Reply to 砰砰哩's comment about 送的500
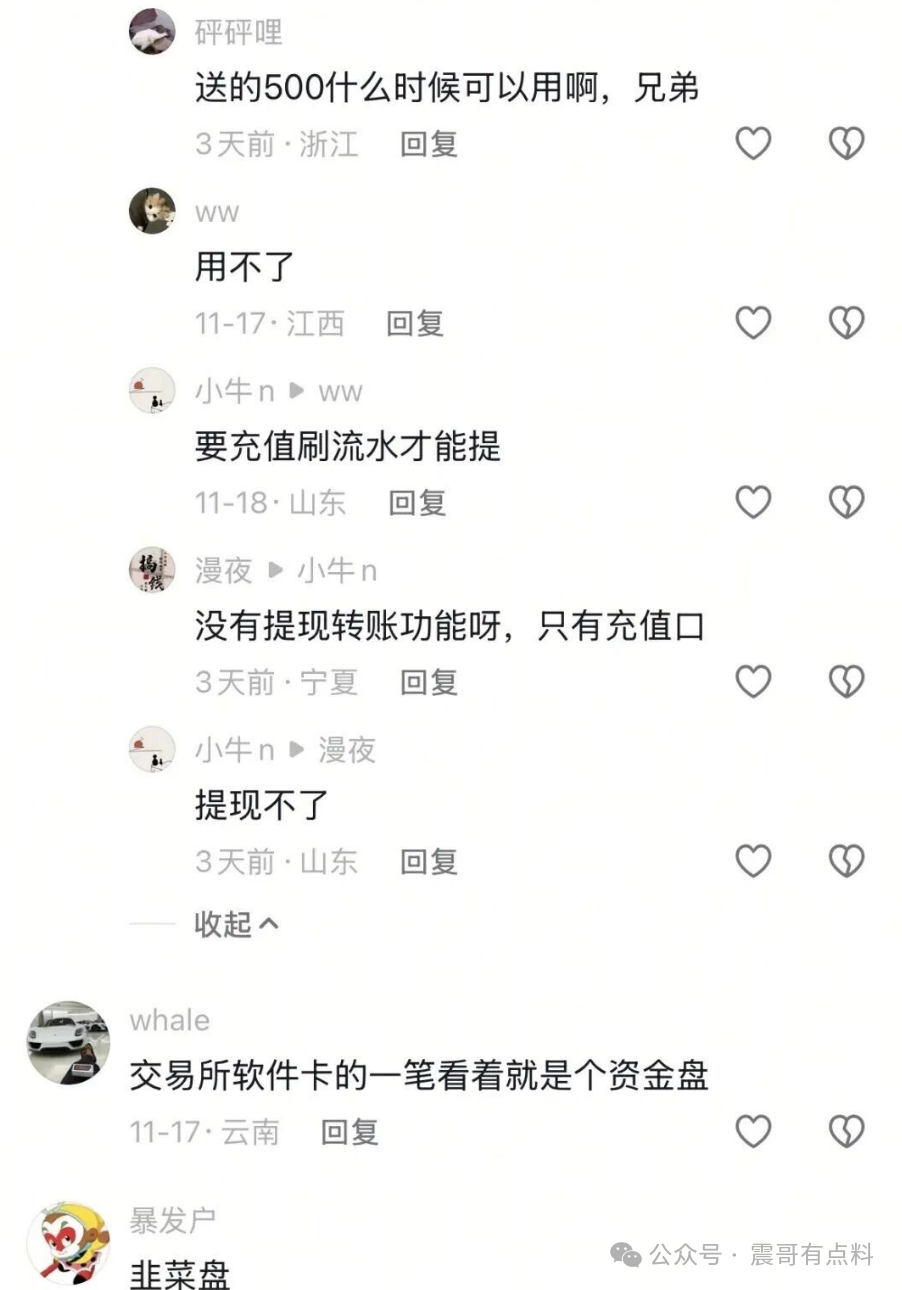The height and width of the screenshot is (1290, 902). click(427, 144)
